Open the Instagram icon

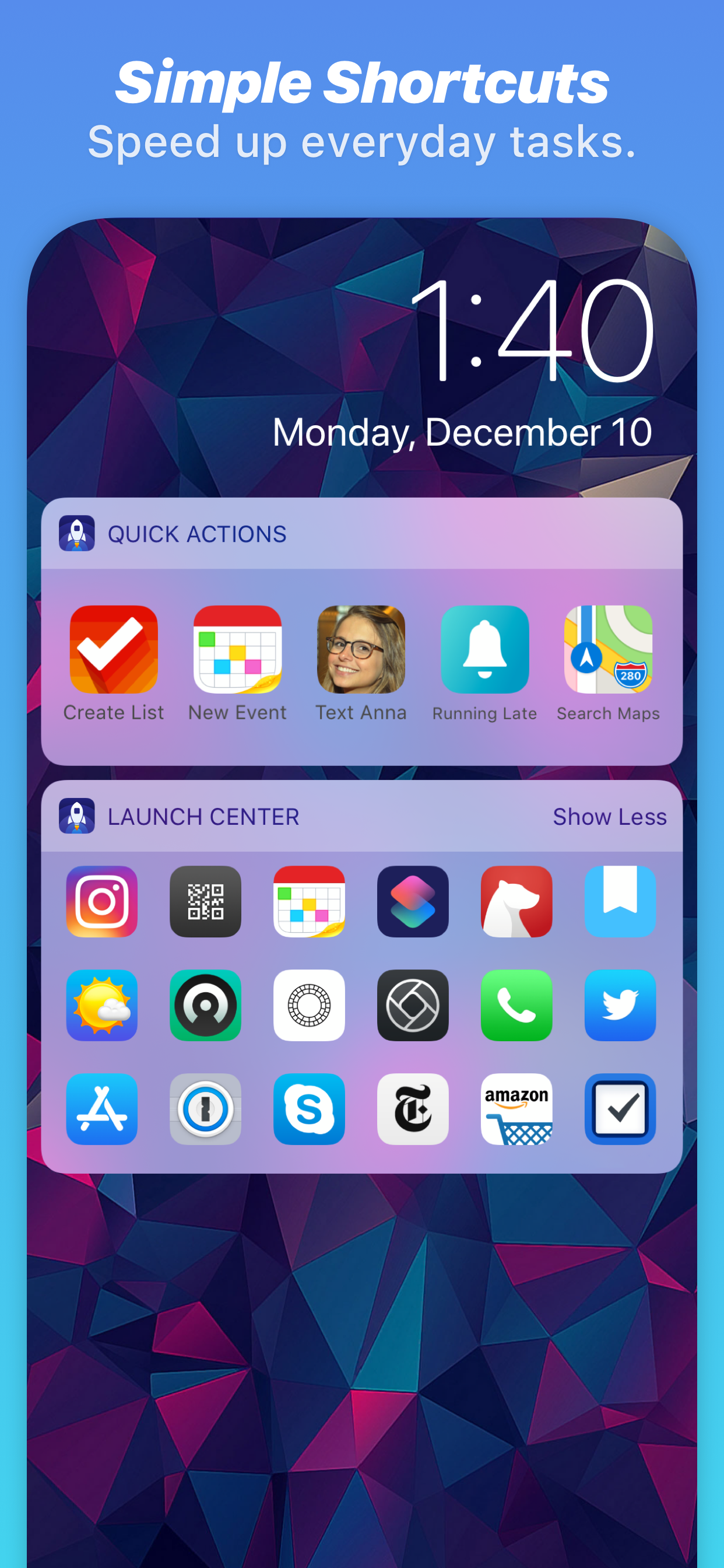click(x=101, y=901)
